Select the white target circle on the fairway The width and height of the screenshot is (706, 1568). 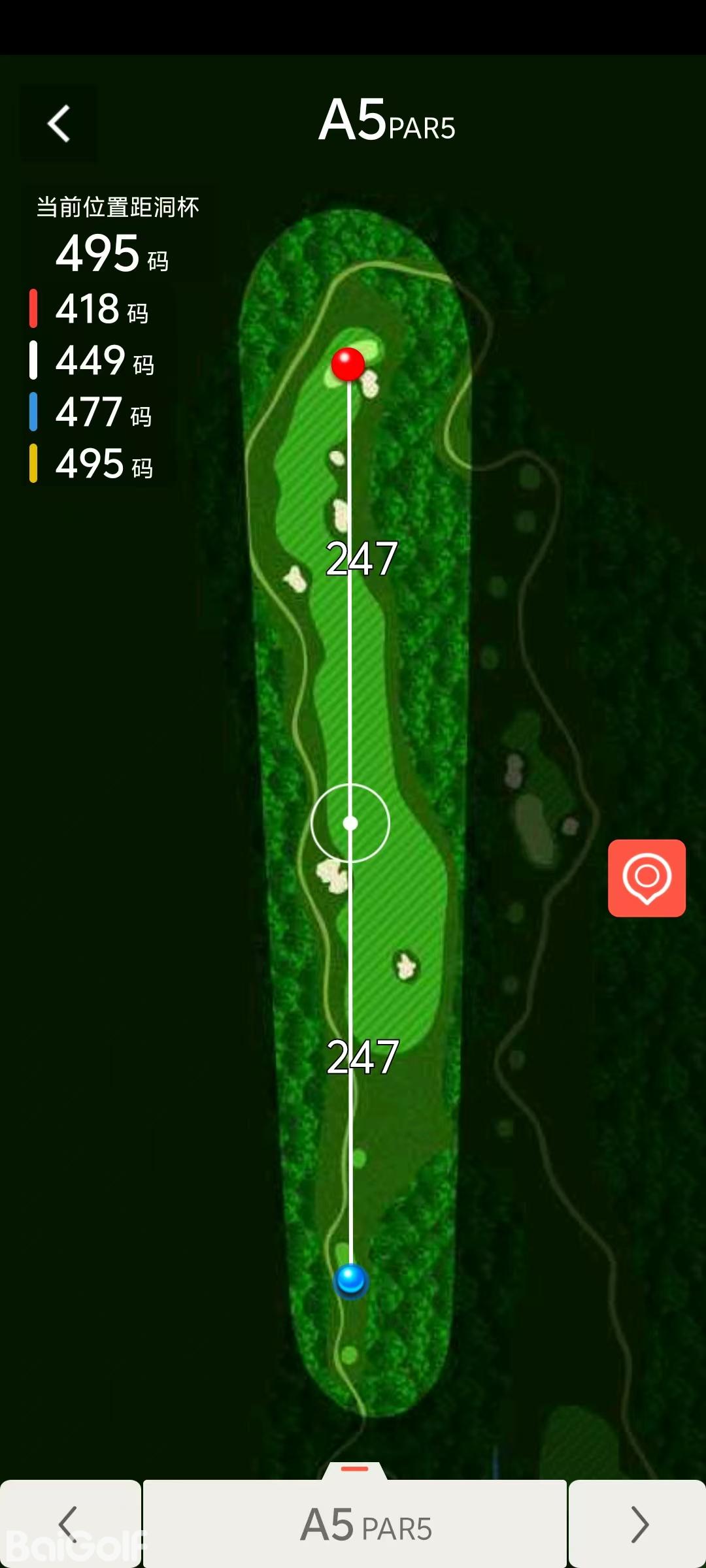[x=350, y=823]
